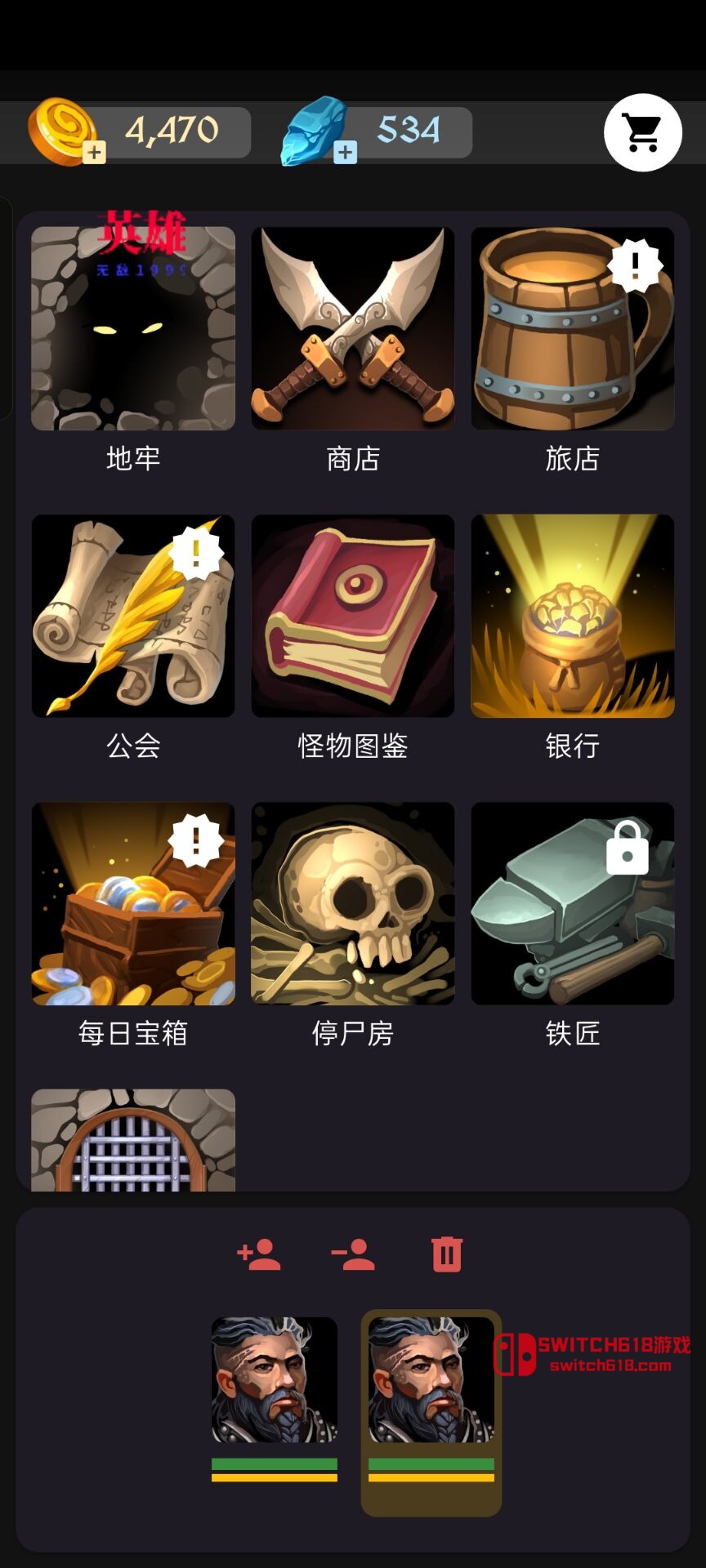Add more blue gems
Image resolution: width=706 pixels, height=1568 pixels.
346,152
